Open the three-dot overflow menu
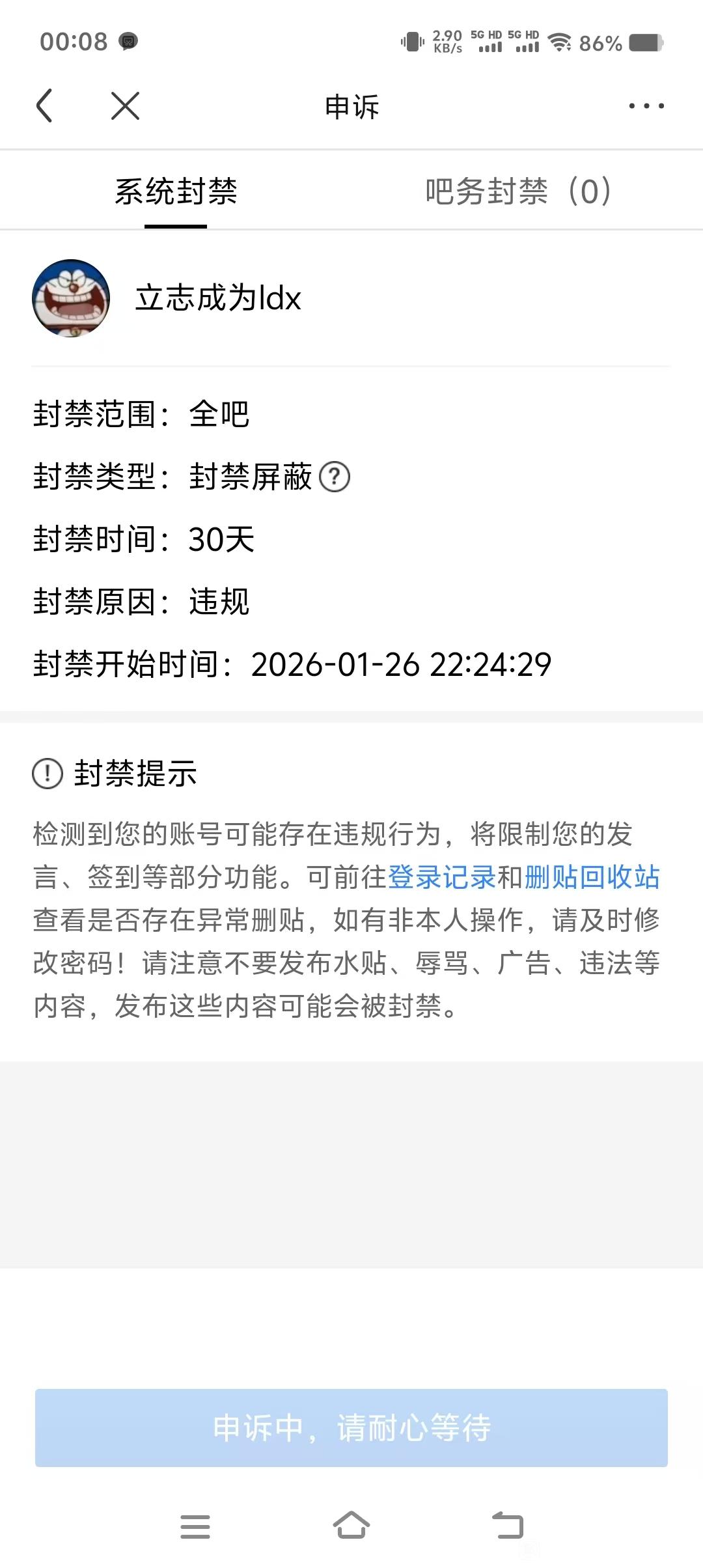Image resolution: width=703 pixels, height=1568 pixels. (646, 106)
